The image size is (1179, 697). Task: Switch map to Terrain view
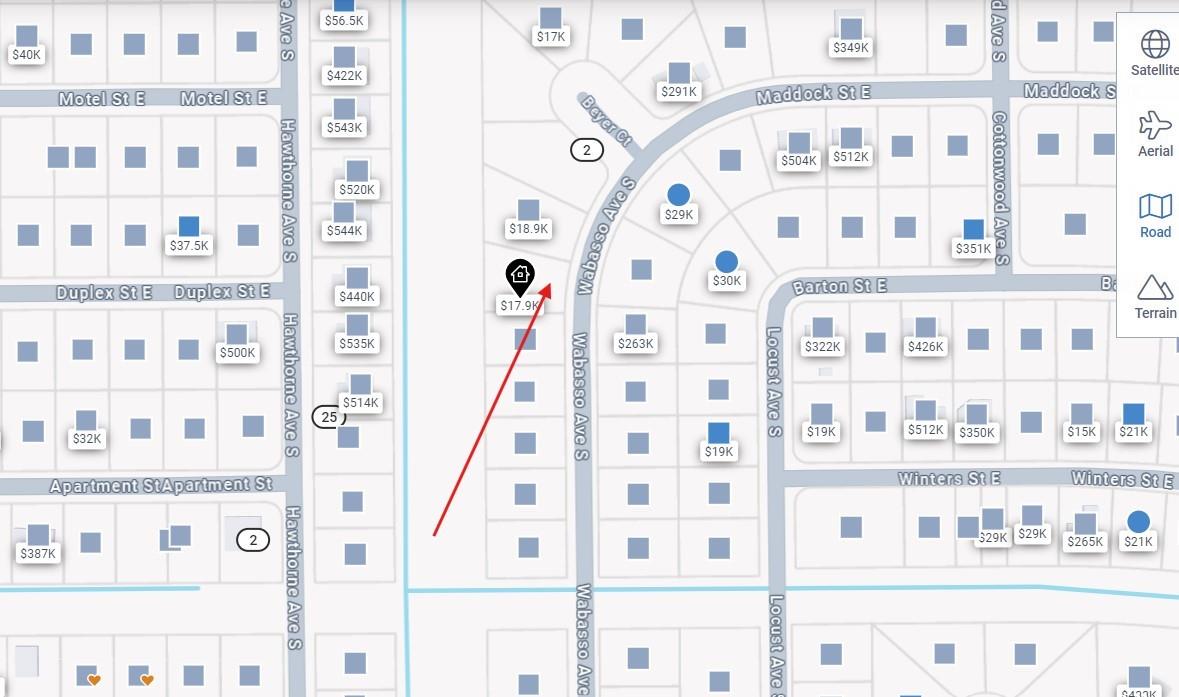[x=1154, y=296]
